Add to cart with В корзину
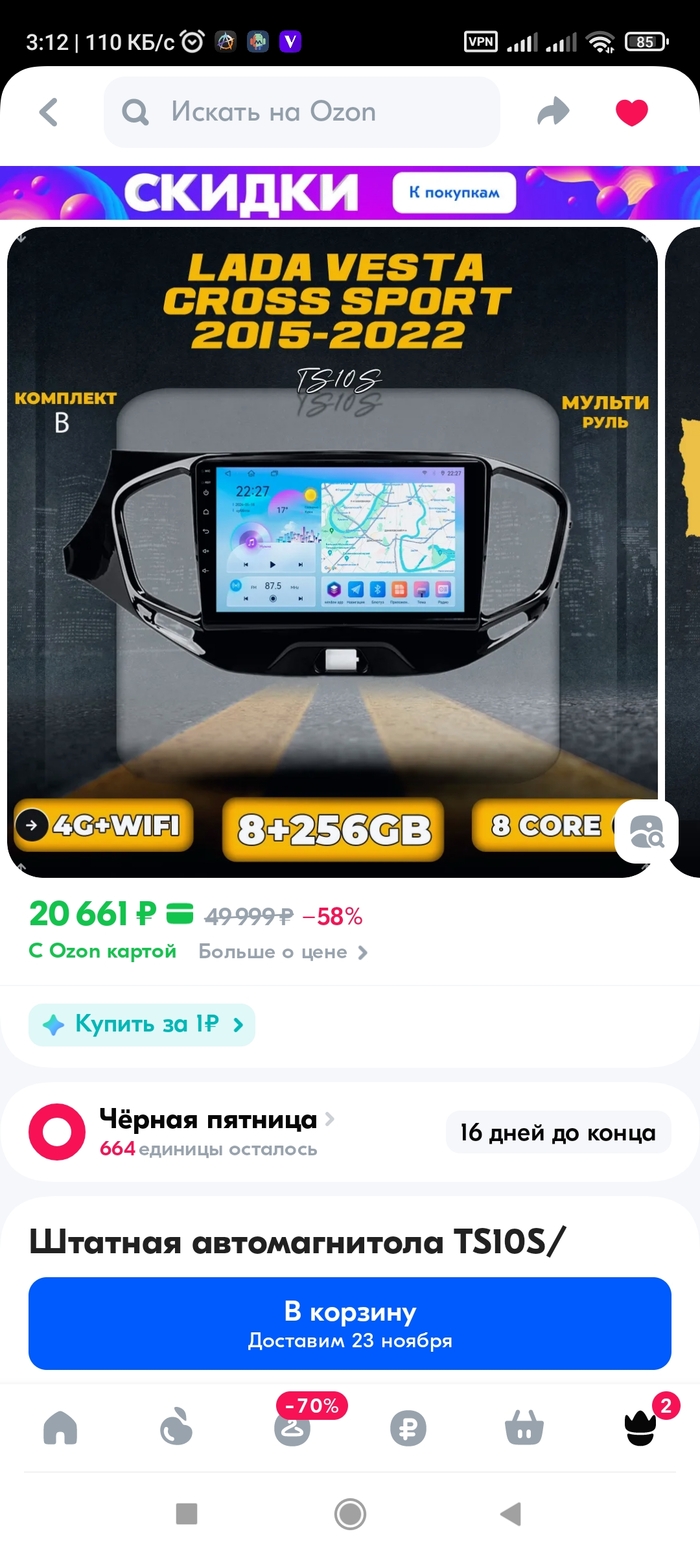 click(350, 1323)
